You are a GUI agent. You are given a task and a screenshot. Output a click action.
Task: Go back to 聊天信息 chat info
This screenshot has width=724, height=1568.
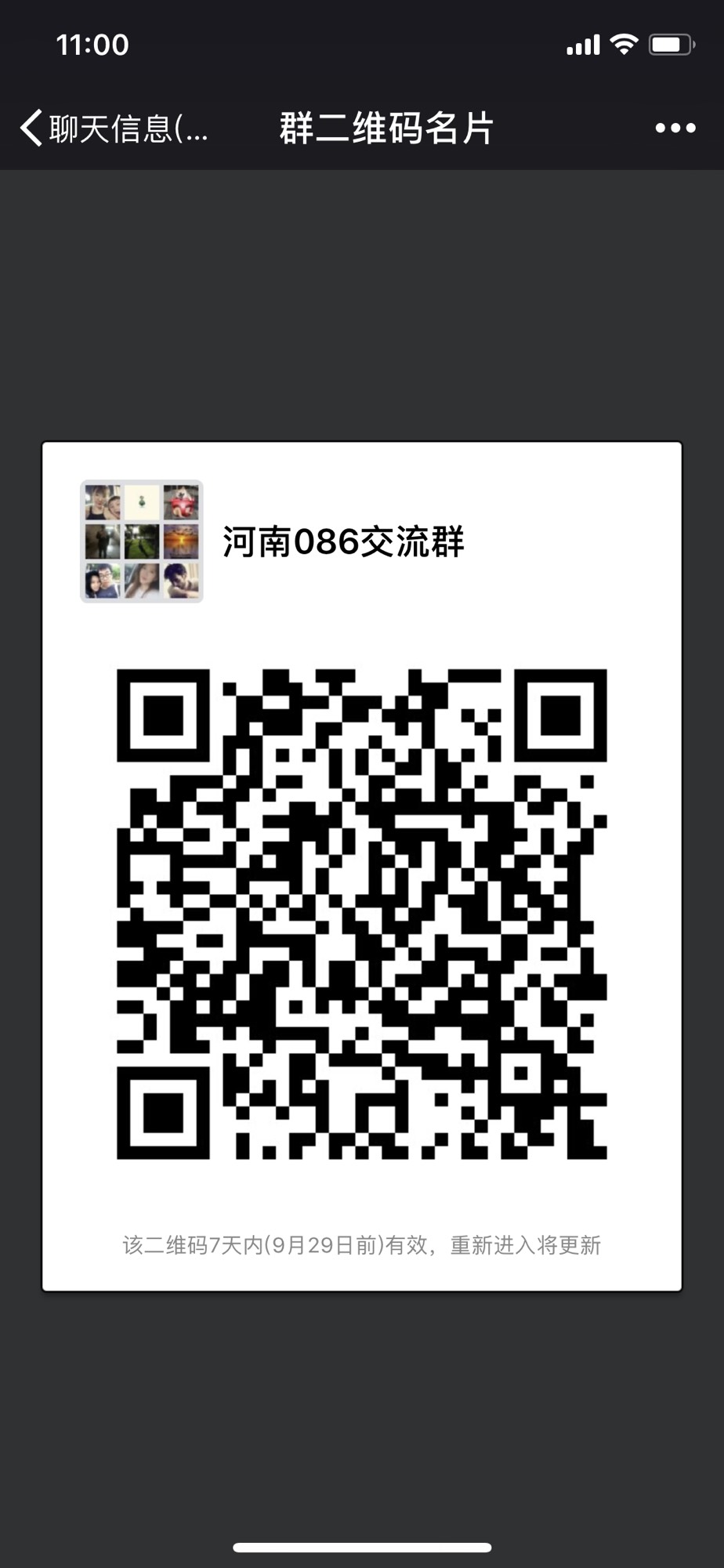114,129
